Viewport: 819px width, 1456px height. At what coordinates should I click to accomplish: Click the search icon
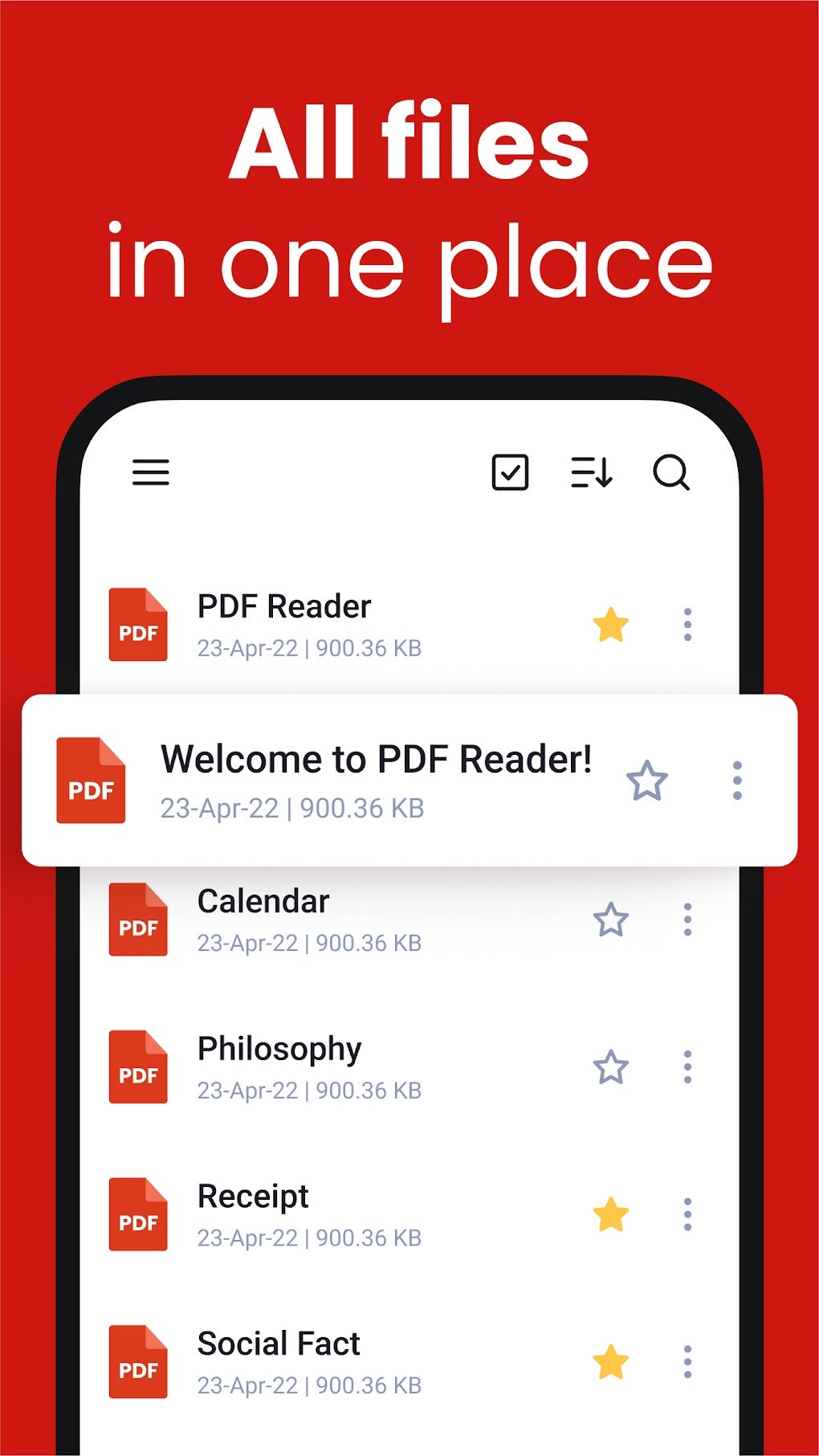tap(673, 474)
